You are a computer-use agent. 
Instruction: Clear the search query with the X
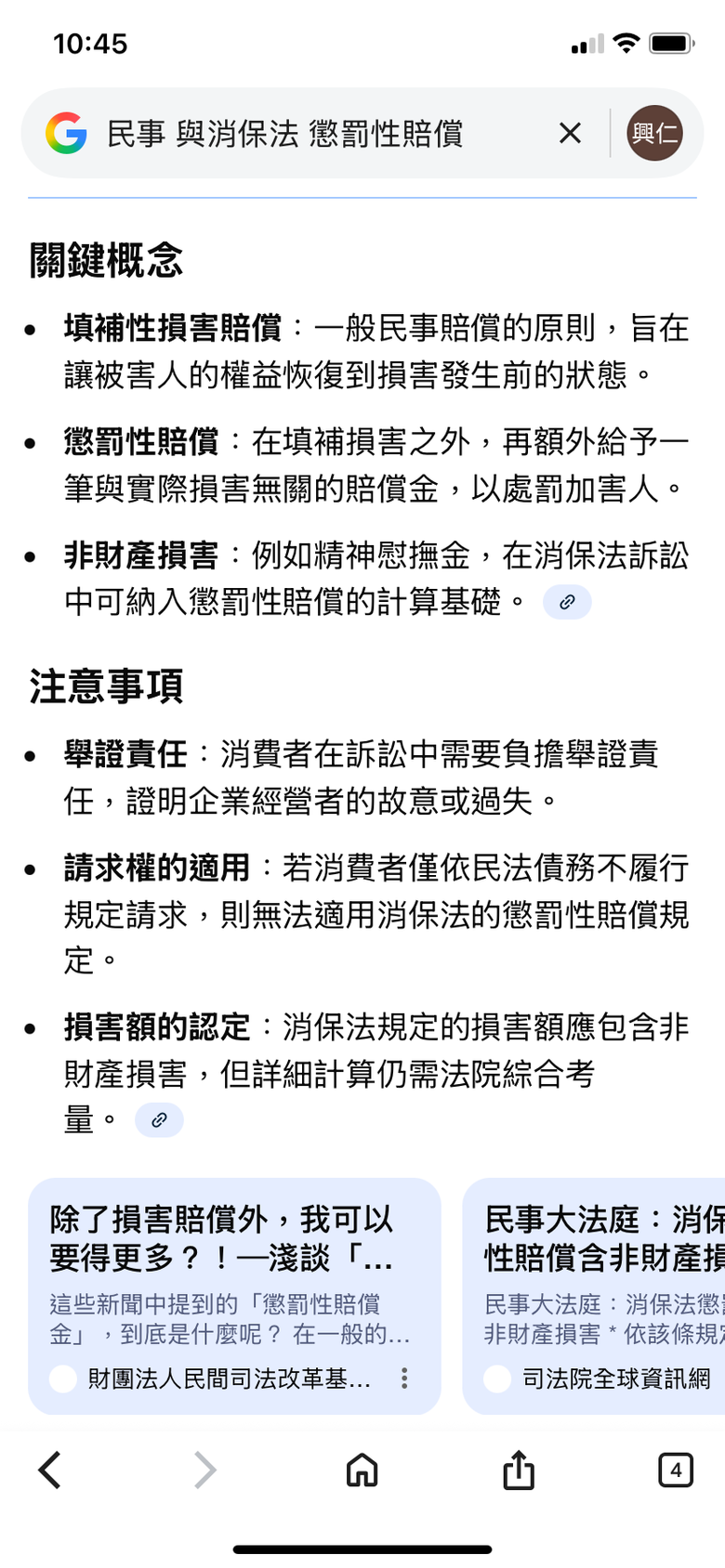(x=571, y=134)
